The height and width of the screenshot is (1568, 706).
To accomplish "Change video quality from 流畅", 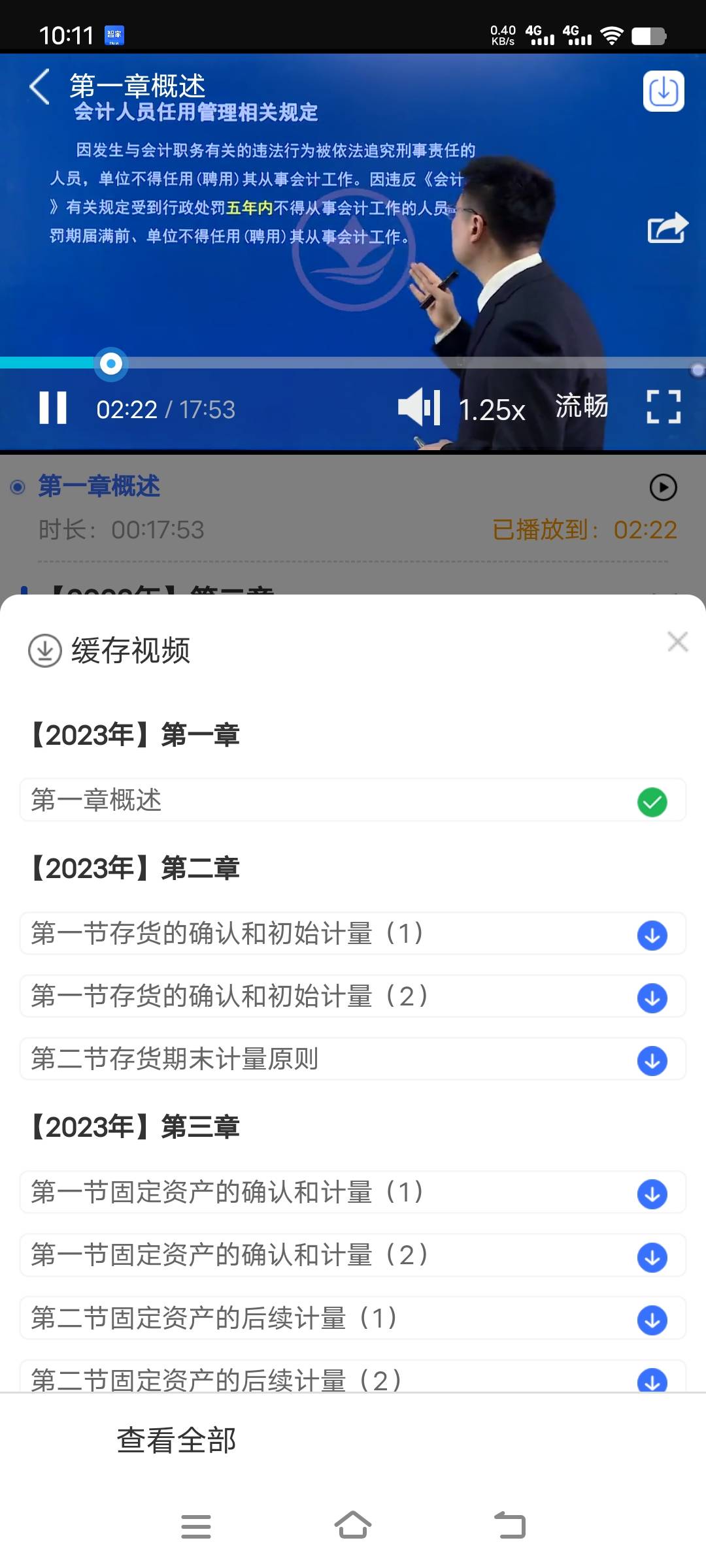I will click(x=581, y=406).
